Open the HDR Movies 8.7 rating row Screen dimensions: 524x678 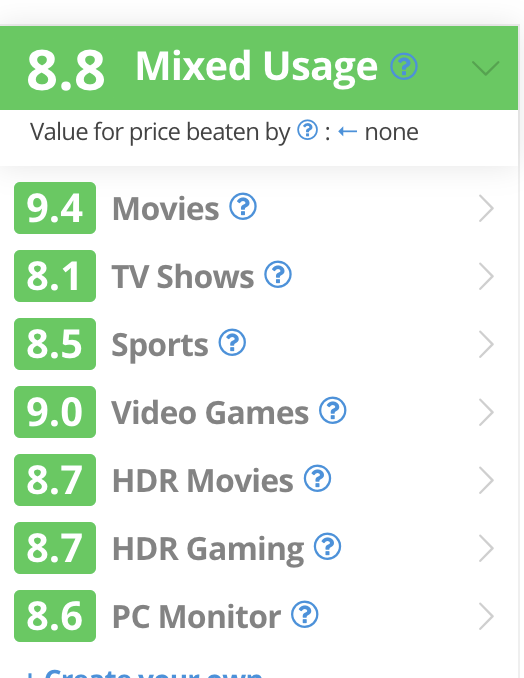(259, 480)
